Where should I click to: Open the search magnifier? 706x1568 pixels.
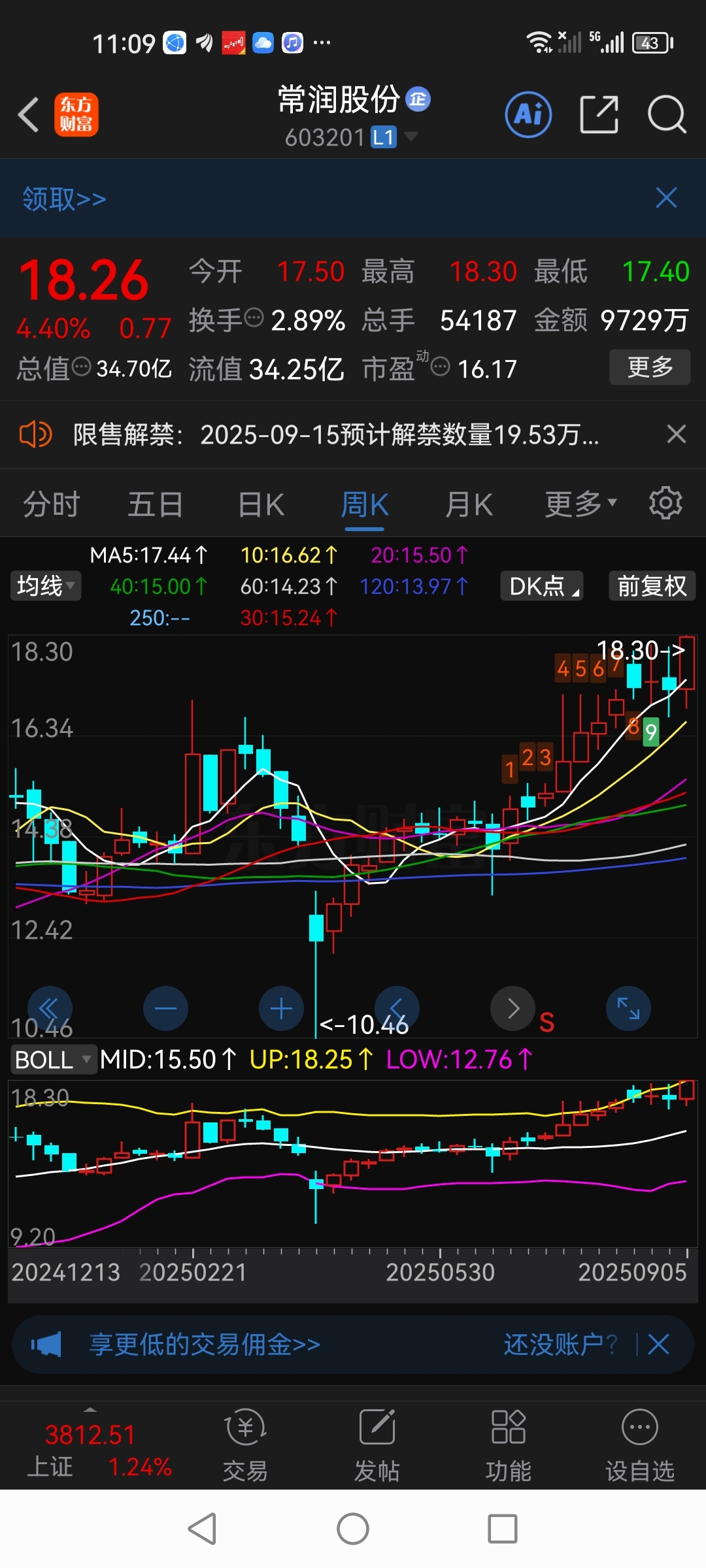tap(667, 114)
